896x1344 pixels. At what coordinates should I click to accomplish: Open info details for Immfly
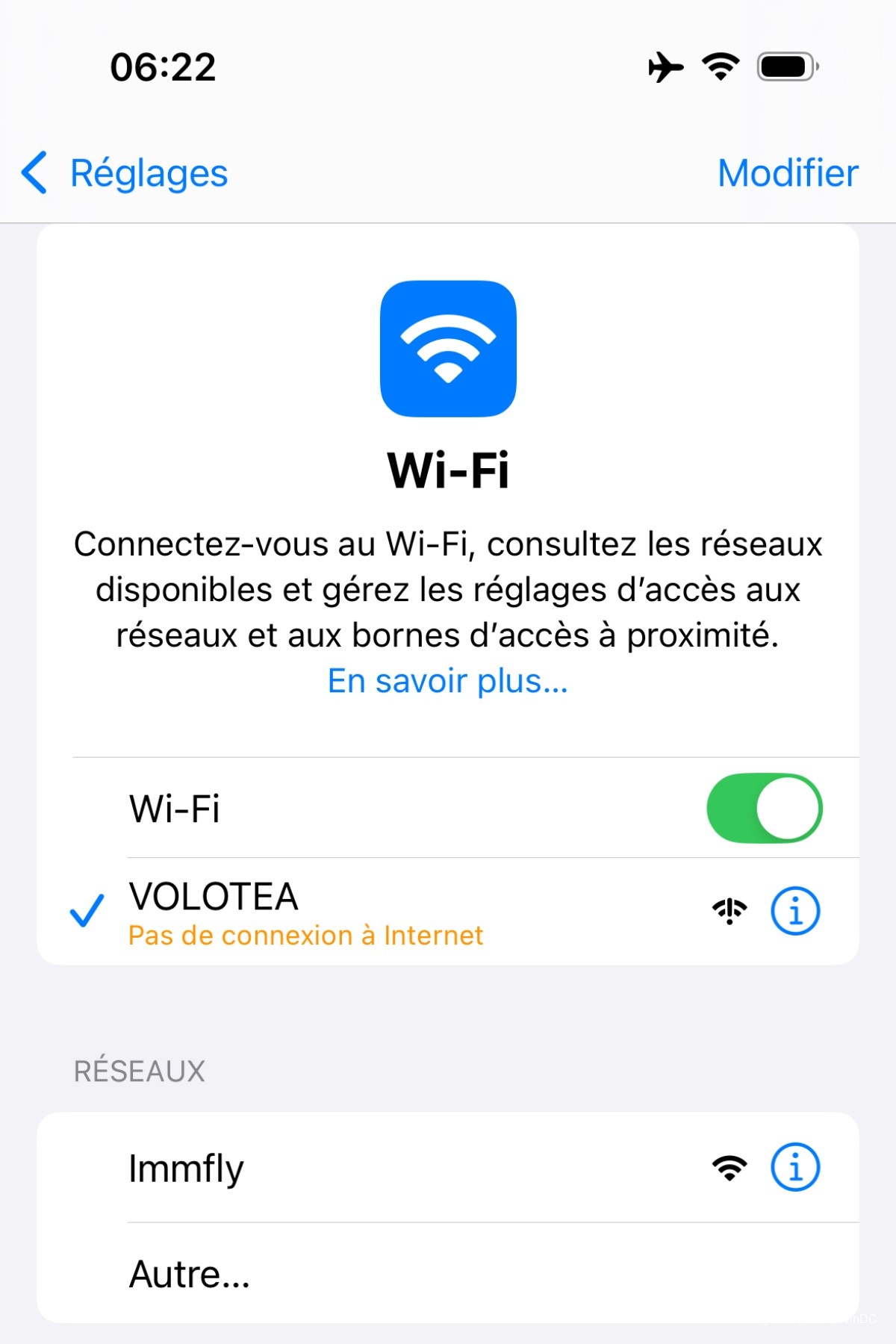point(795,1167)
